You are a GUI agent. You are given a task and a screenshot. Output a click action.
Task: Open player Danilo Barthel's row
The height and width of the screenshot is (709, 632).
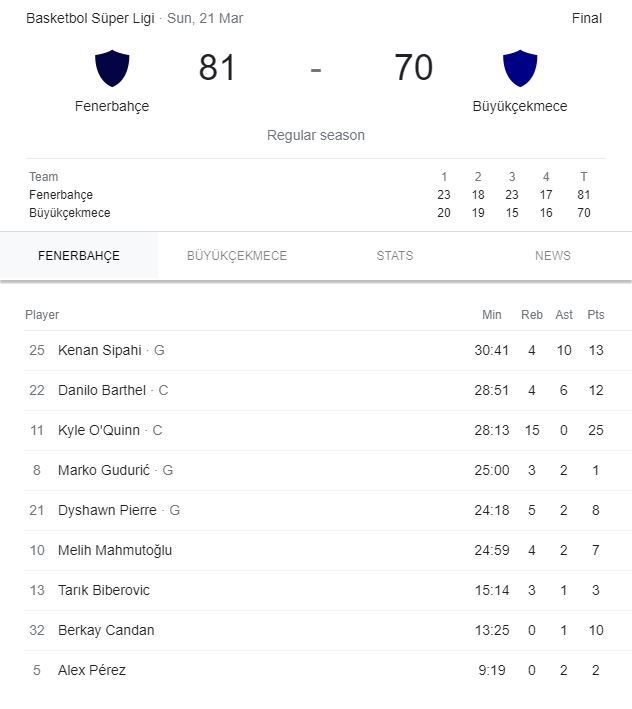click(102, 391)
